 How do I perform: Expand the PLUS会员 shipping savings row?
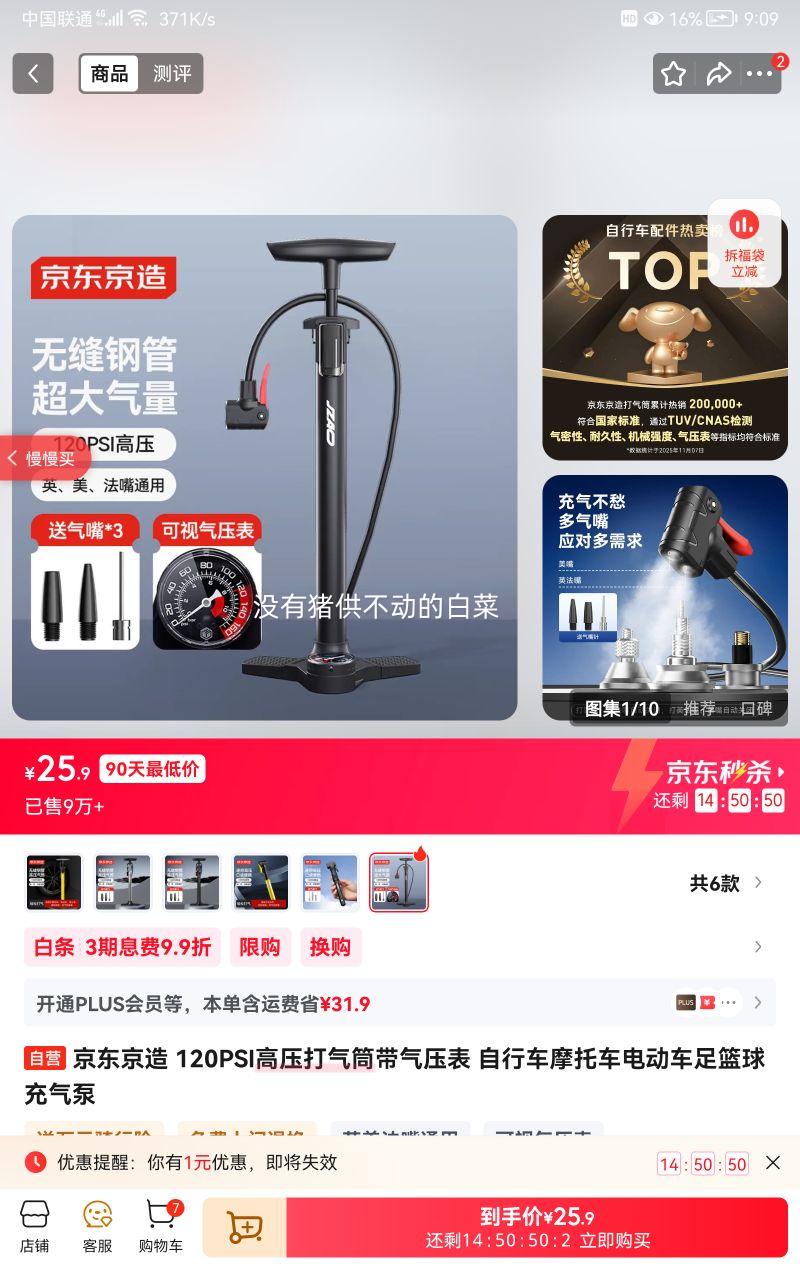pyautogui.click(x=400, y=1002)
